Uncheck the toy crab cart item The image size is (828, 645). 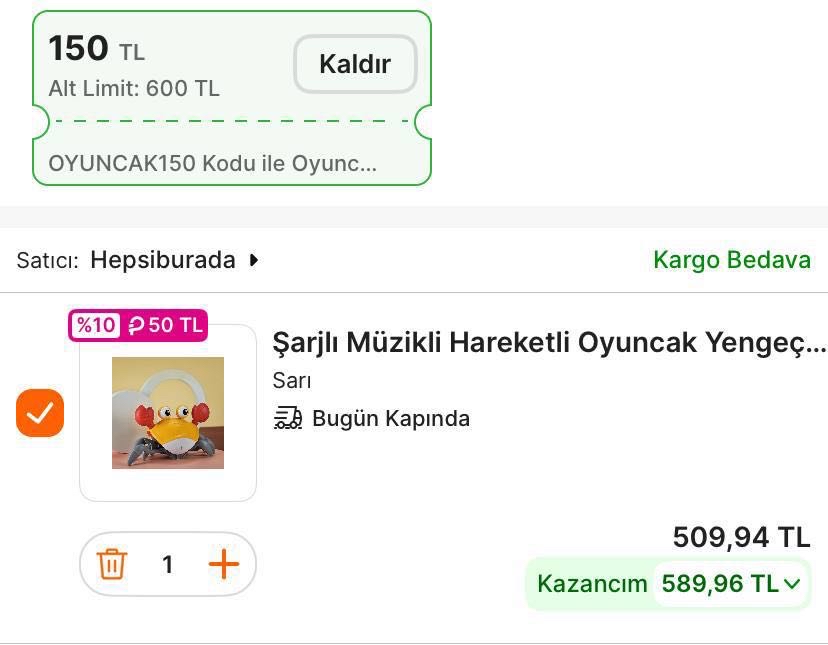coord(40,413)
